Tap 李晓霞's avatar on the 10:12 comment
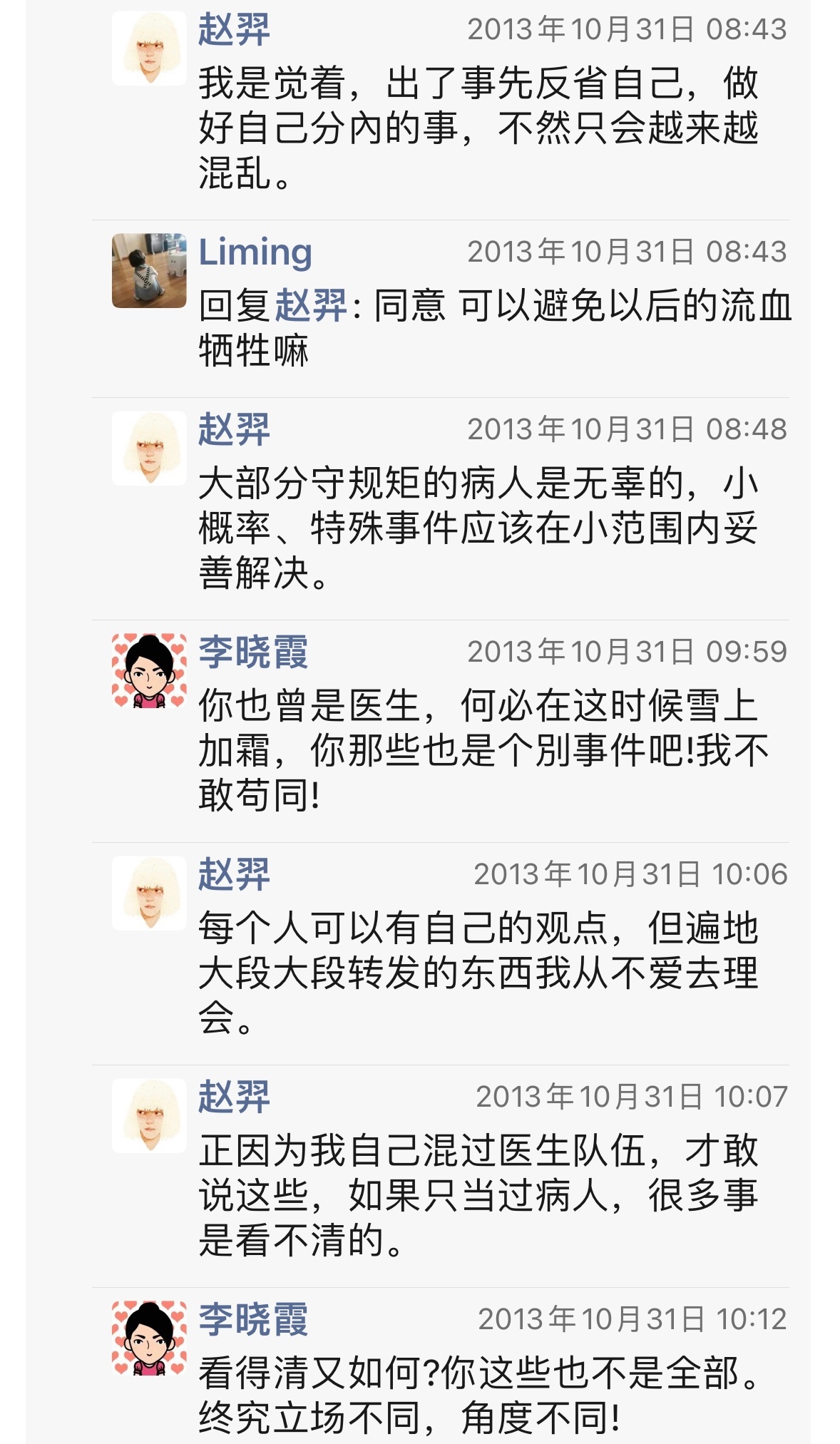Screen dimensions: 840x1444 tap(149, 1338)
